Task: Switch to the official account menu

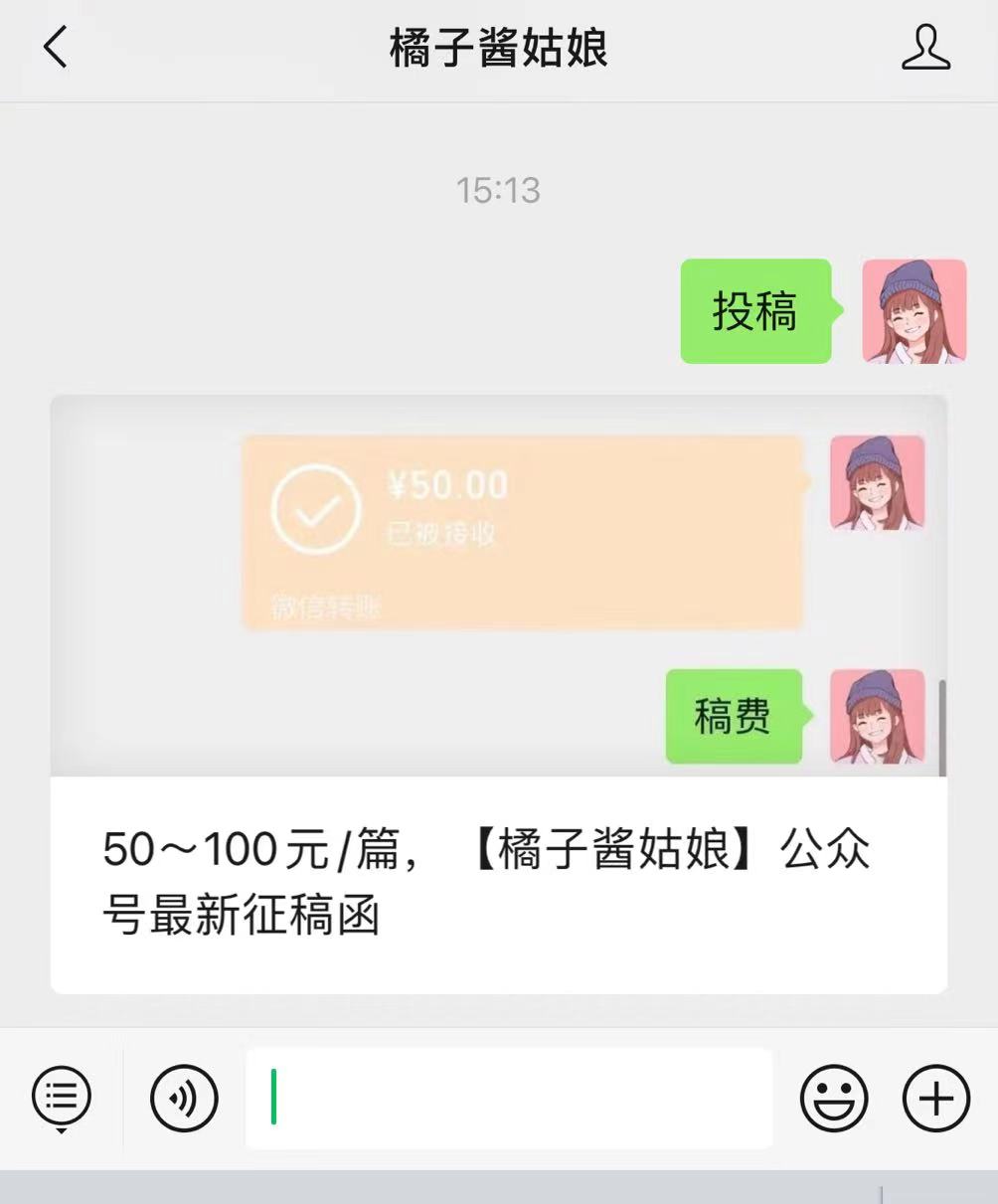Action: [x=62, y=1097]
